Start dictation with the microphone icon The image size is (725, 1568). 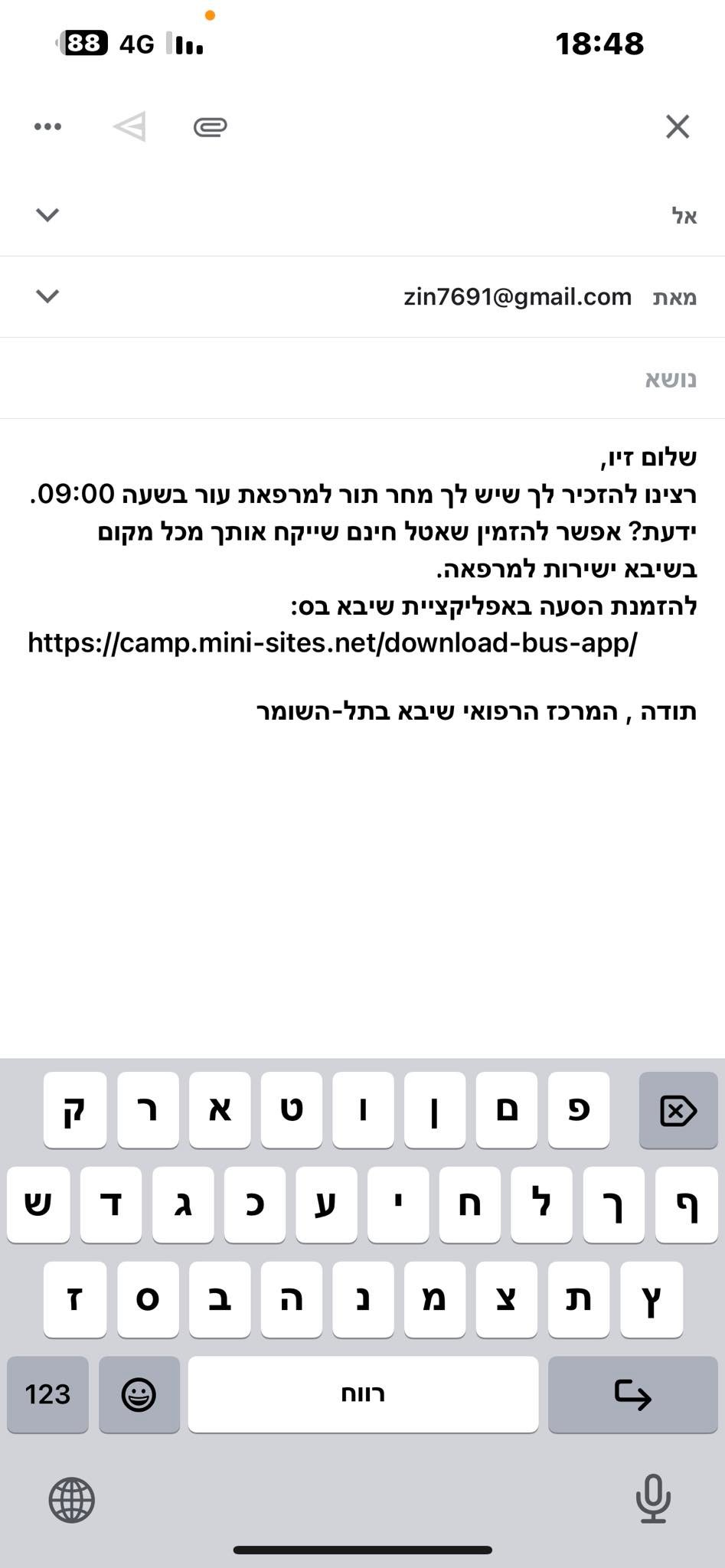point(653,1498)
